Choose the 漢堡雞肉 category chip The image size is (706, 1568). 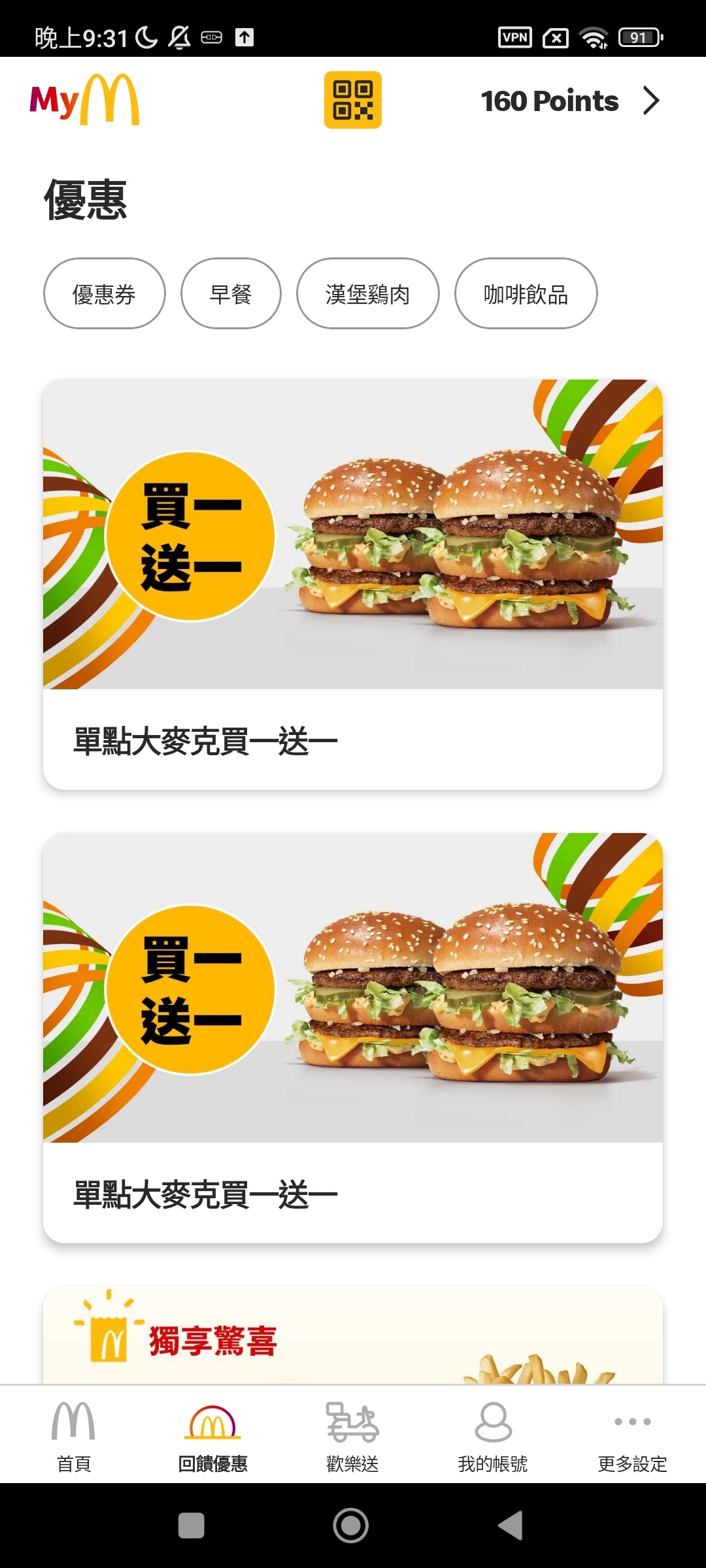(367, 294)
